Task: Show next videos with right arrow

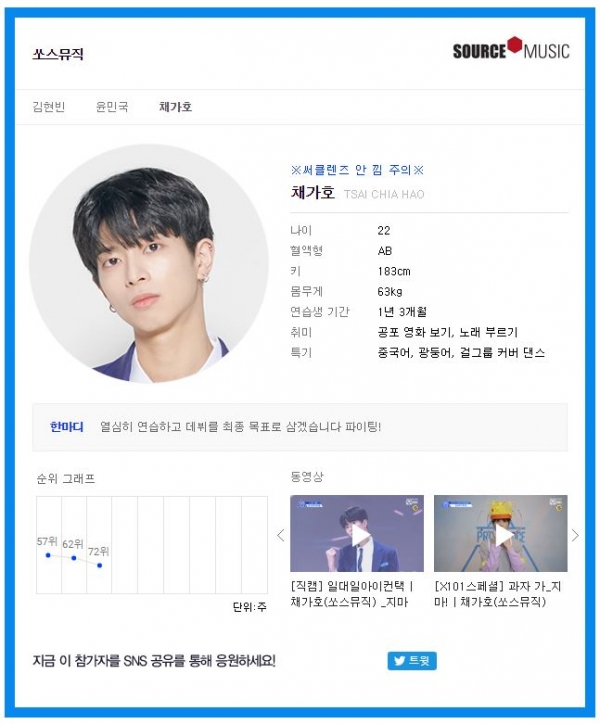Action: click(x=575, y=535)
